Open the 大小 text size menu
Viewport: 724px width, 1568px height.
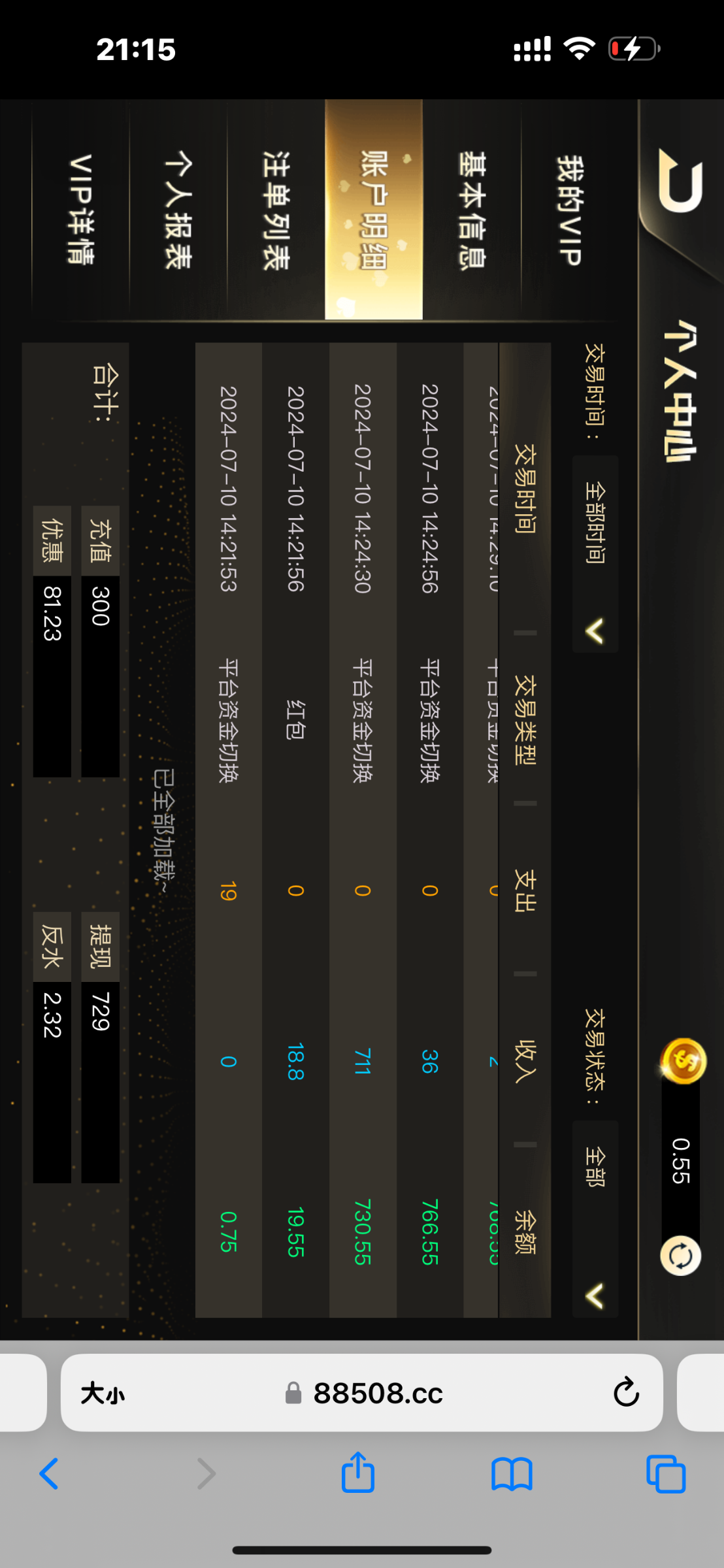click(x=103, y=1394)
